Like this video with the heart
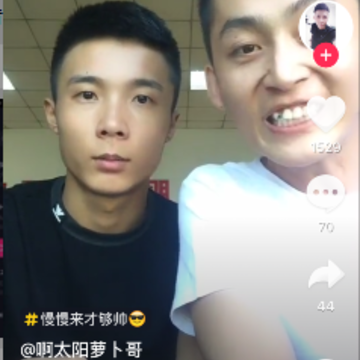 click(326, 114)
